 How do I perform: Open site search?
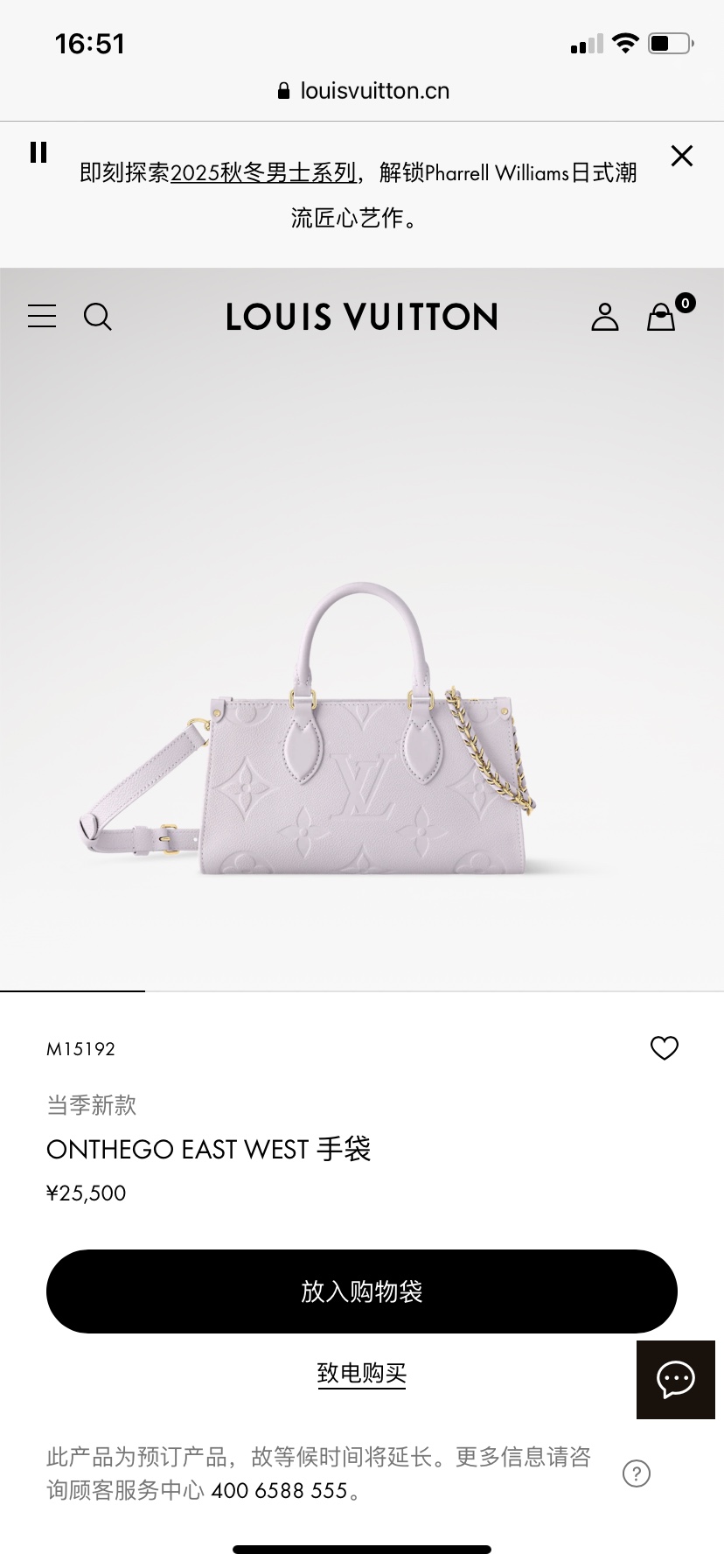pyautogui.click(x=98, y=316)
